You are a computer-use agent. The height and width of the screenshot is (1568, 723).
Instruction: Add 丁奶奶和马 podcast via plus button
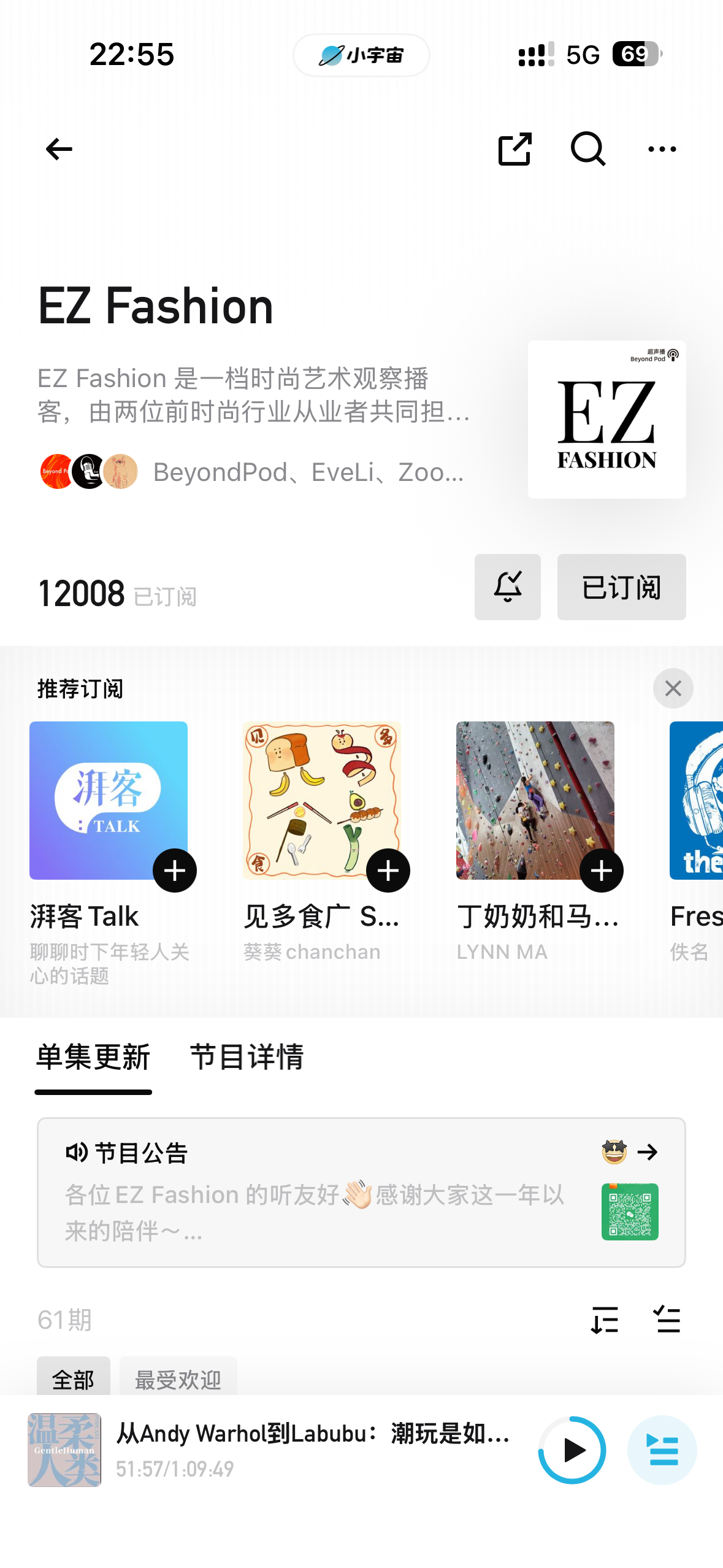[x=602, y=870]
